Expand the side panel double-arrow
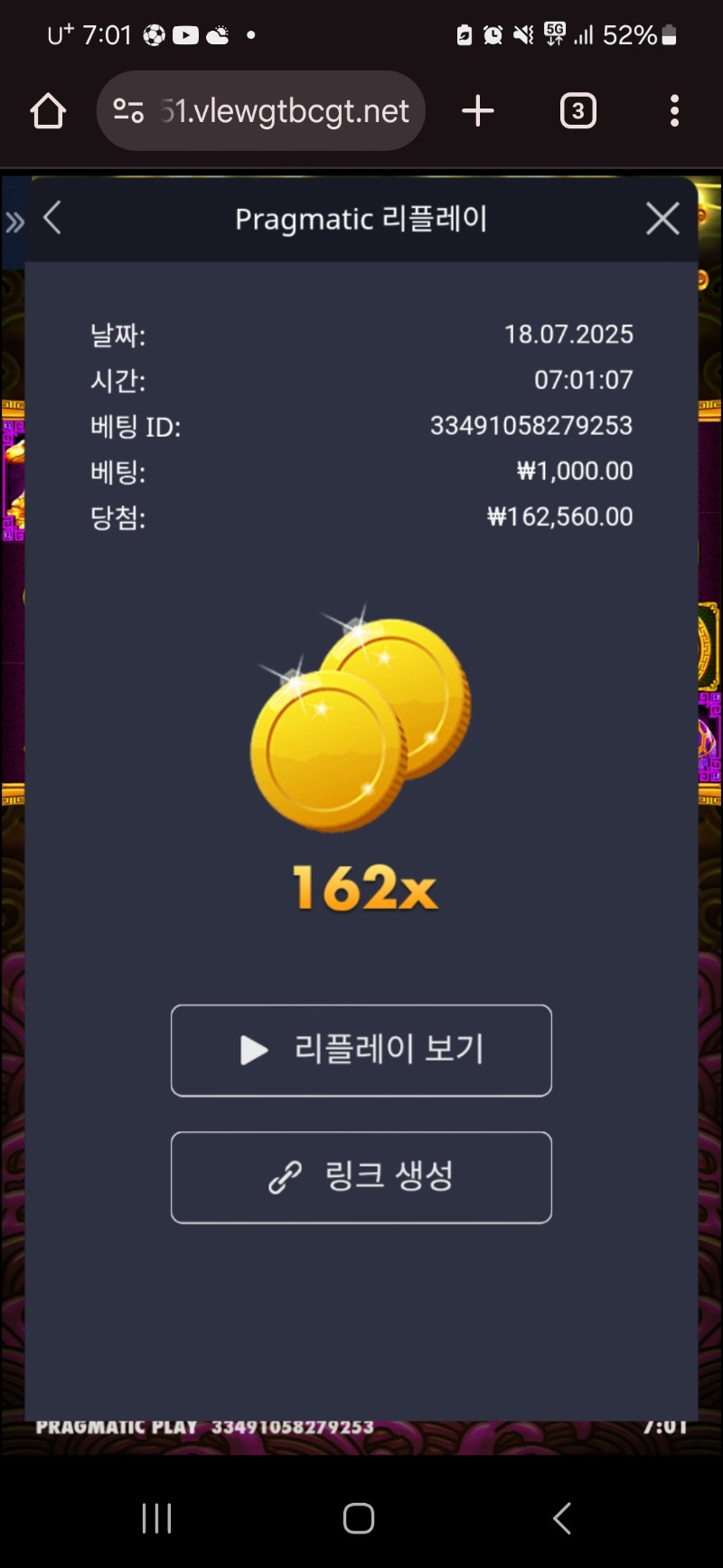 tap(14, 222)
